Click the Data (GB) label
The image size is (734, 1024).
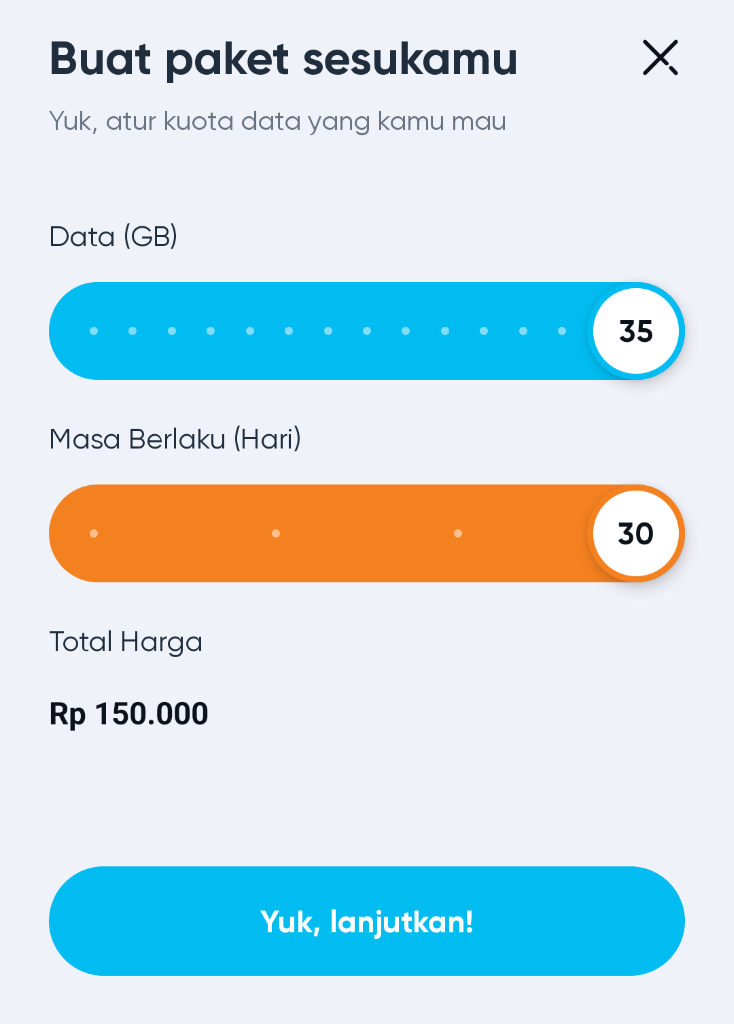coord(113,237)
